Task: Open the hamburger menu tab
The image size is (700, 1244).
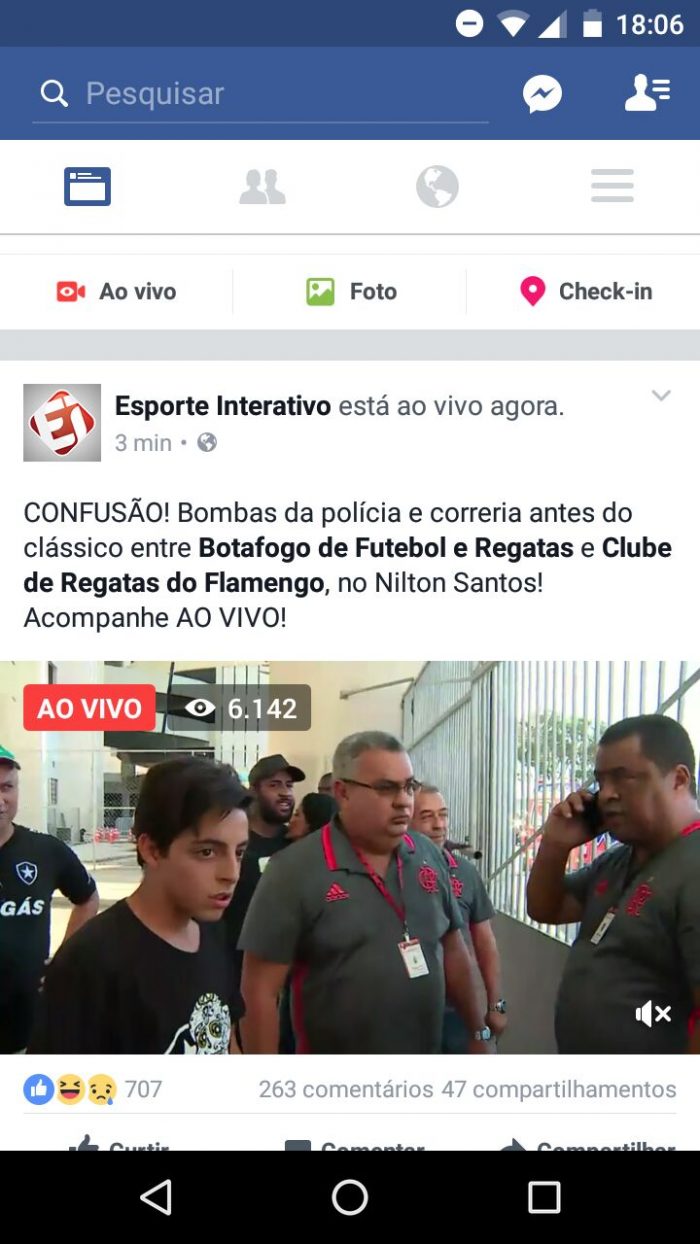Action: (x=612, y=187)
